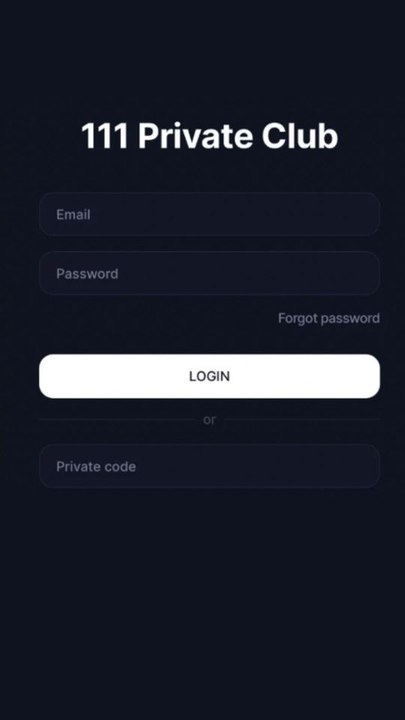
Task: Select the Private code field
Action: click(x=209, y=466)
